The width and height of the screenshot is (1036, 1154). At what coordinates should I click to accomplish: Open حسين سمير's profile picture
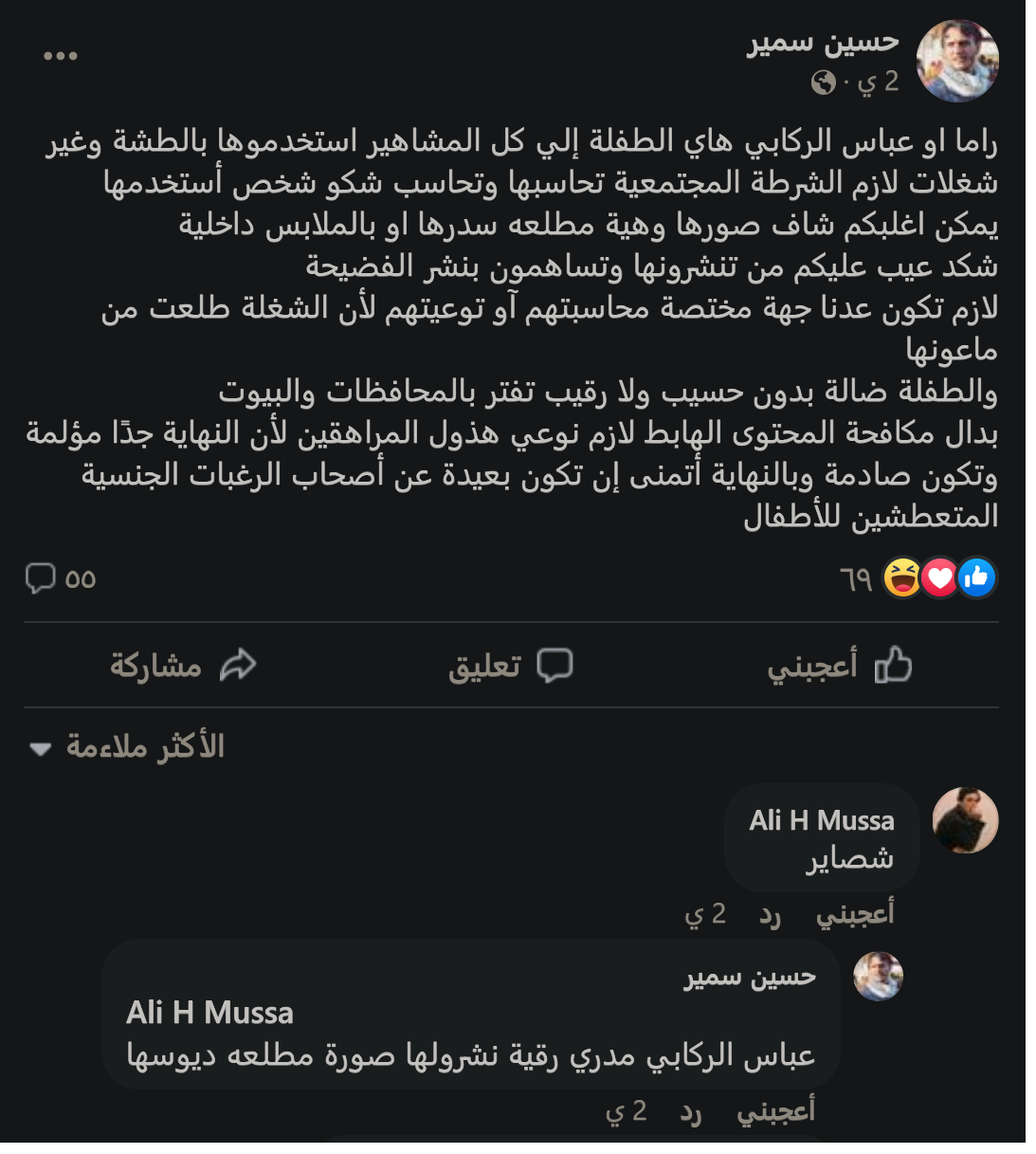point(957,62)
